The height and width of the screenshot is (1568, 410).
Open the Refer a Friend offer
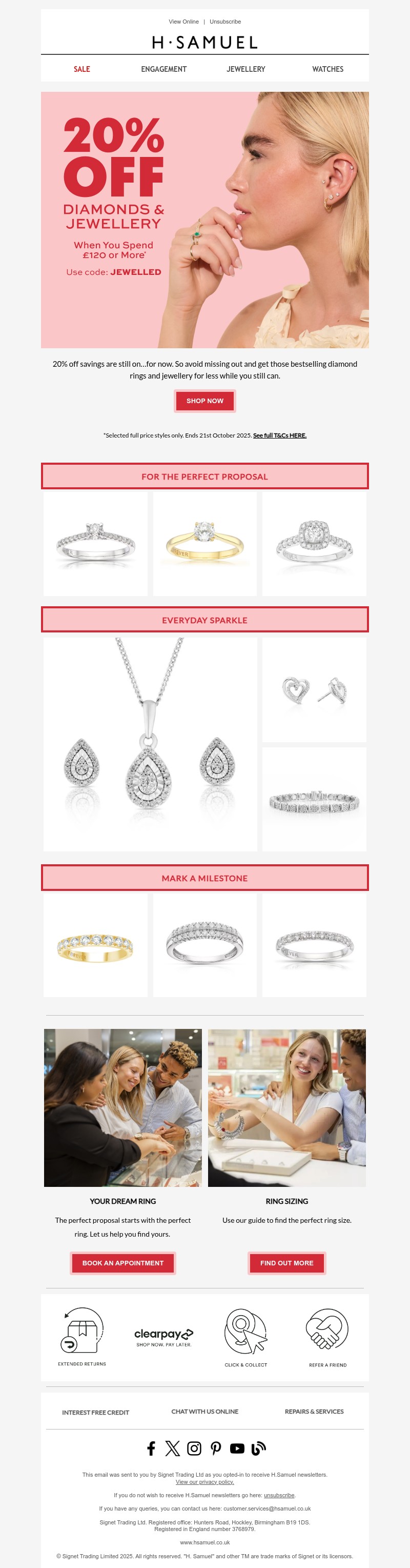pyautogui.click(x=327, y=1337)
